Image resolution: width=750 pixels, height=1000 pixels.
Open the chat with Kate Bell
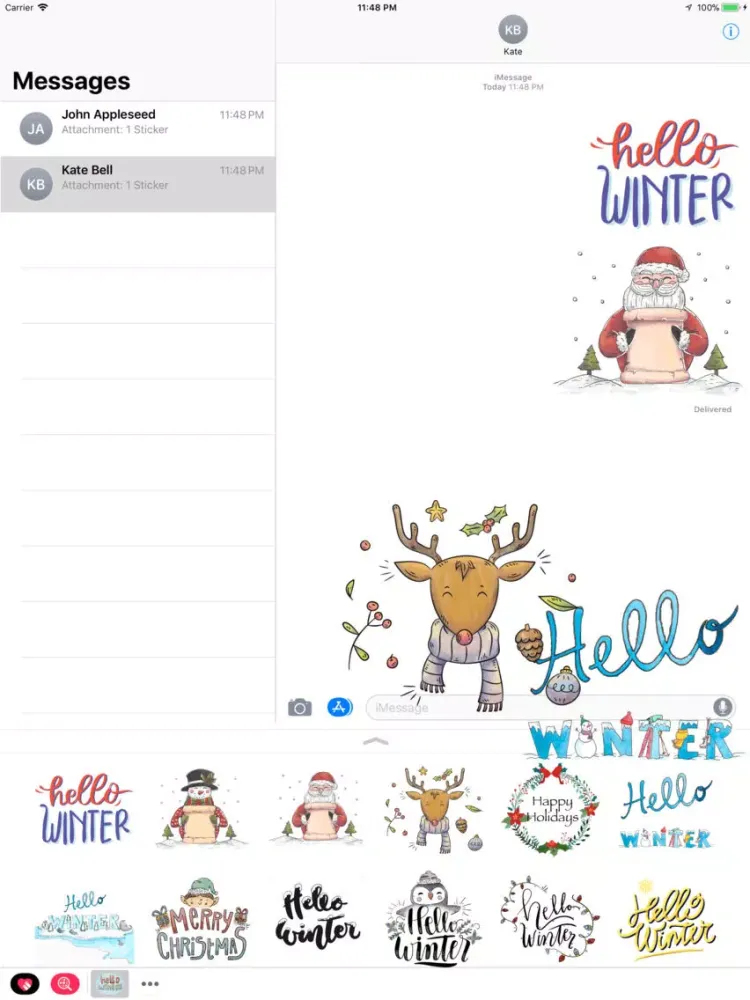coord(138,178)
